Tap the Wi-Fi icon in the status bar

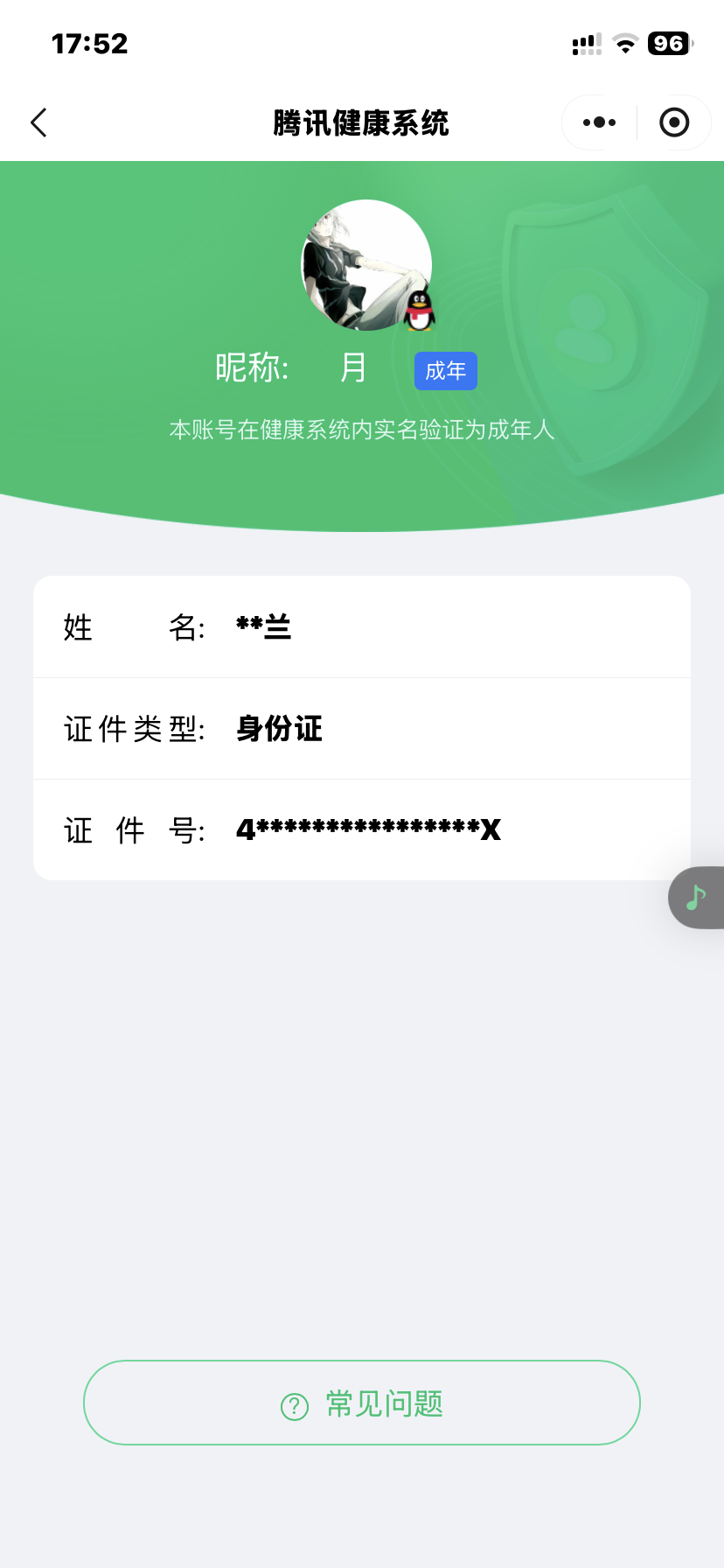point(624,44)
